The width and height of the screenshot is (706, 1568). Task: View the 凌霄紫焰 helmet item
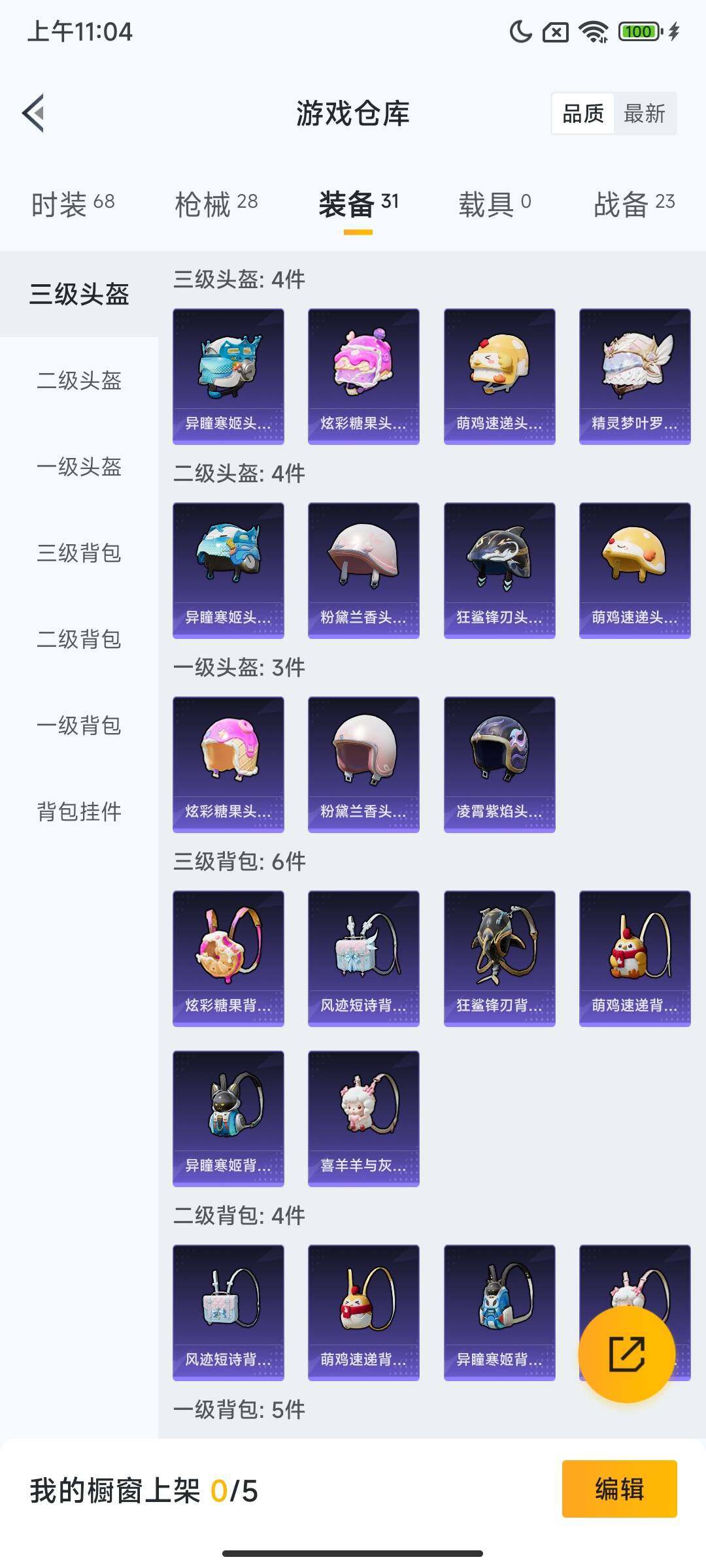[499, 764]
